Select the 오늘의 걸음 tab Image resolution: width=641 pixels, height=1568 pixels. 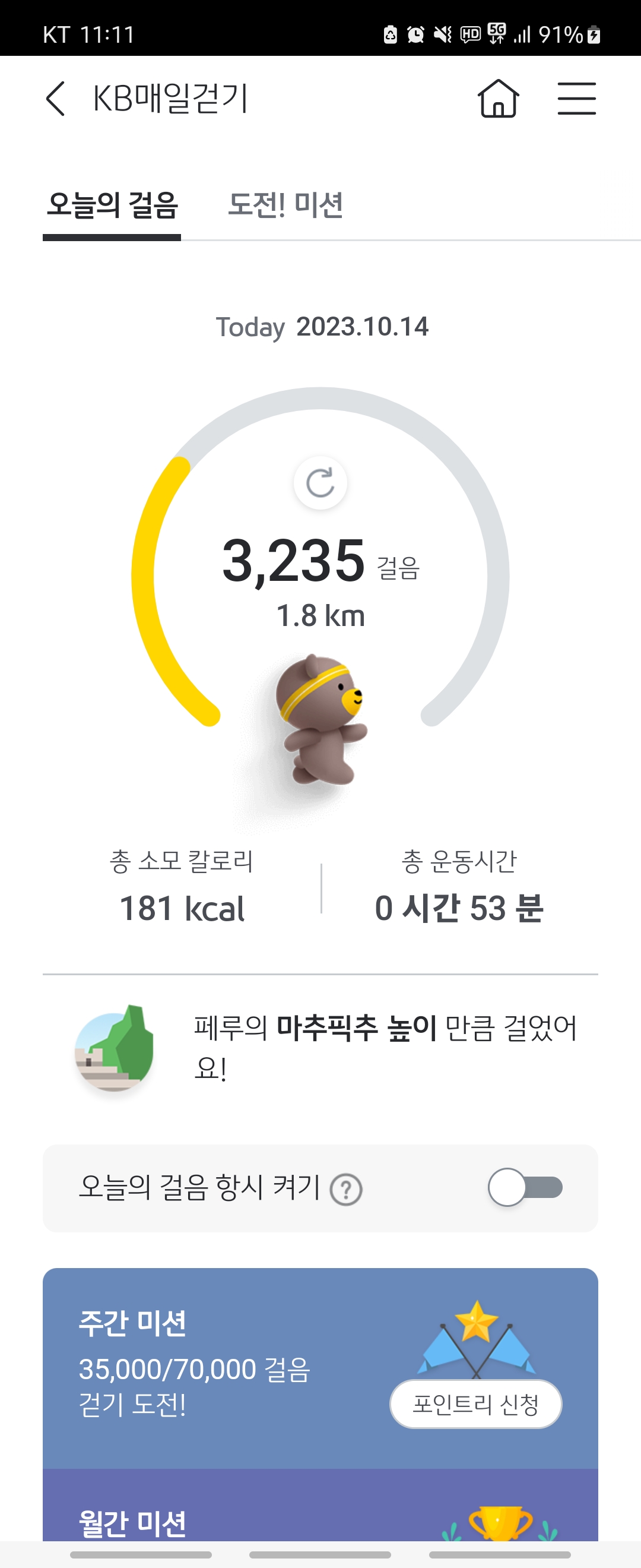click(x=113, y=205)
